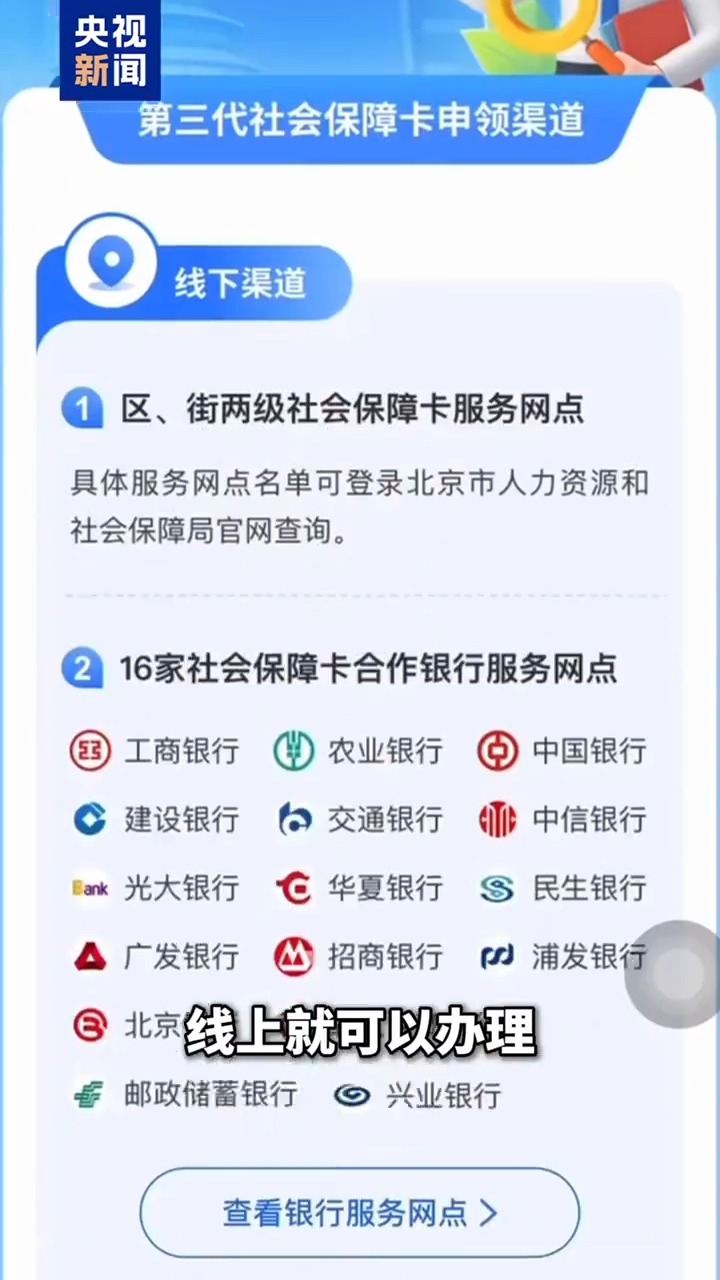720x1280 pixels.
Task: Click the location pin icon above 线下渠道
Action: [x=111, y=260]
